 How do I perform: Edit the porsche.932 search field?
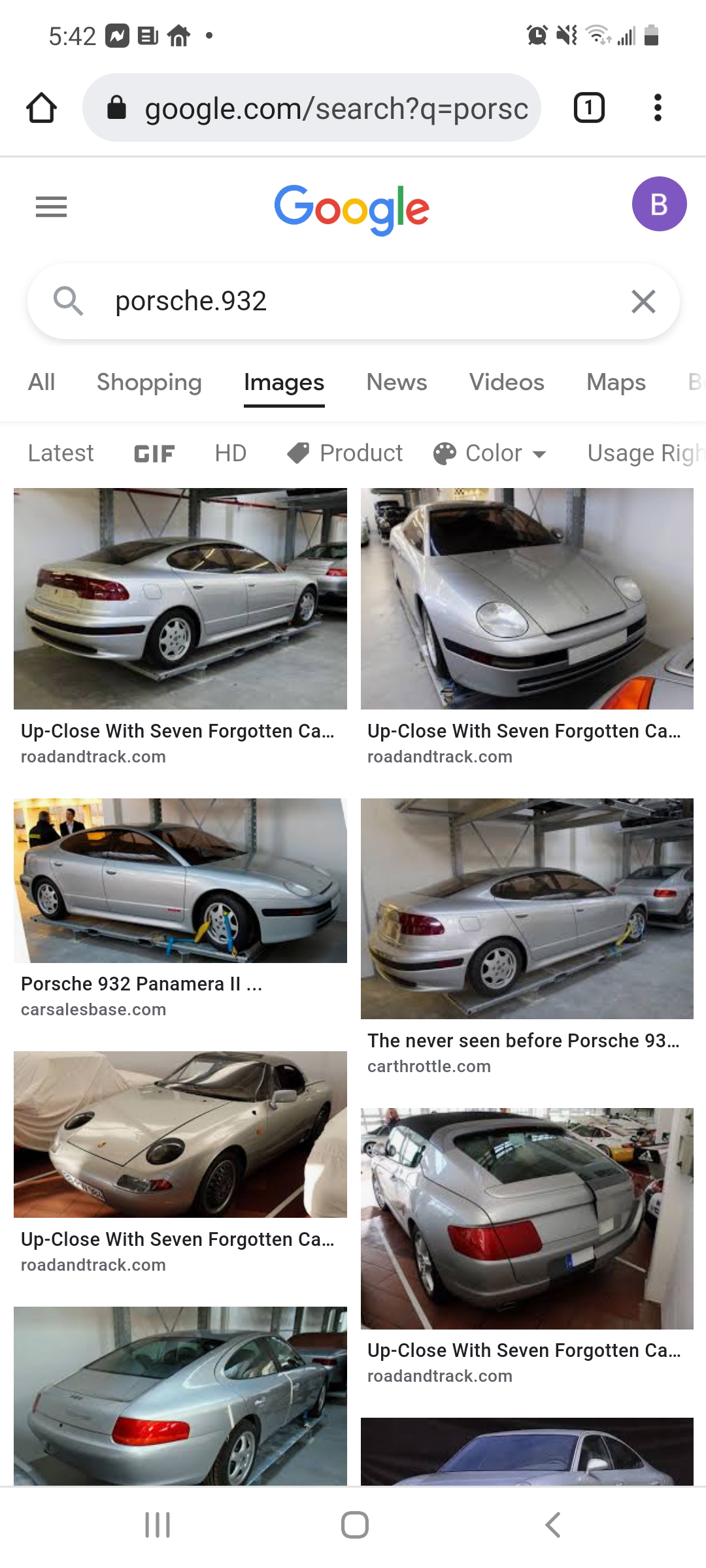point(353,302)
